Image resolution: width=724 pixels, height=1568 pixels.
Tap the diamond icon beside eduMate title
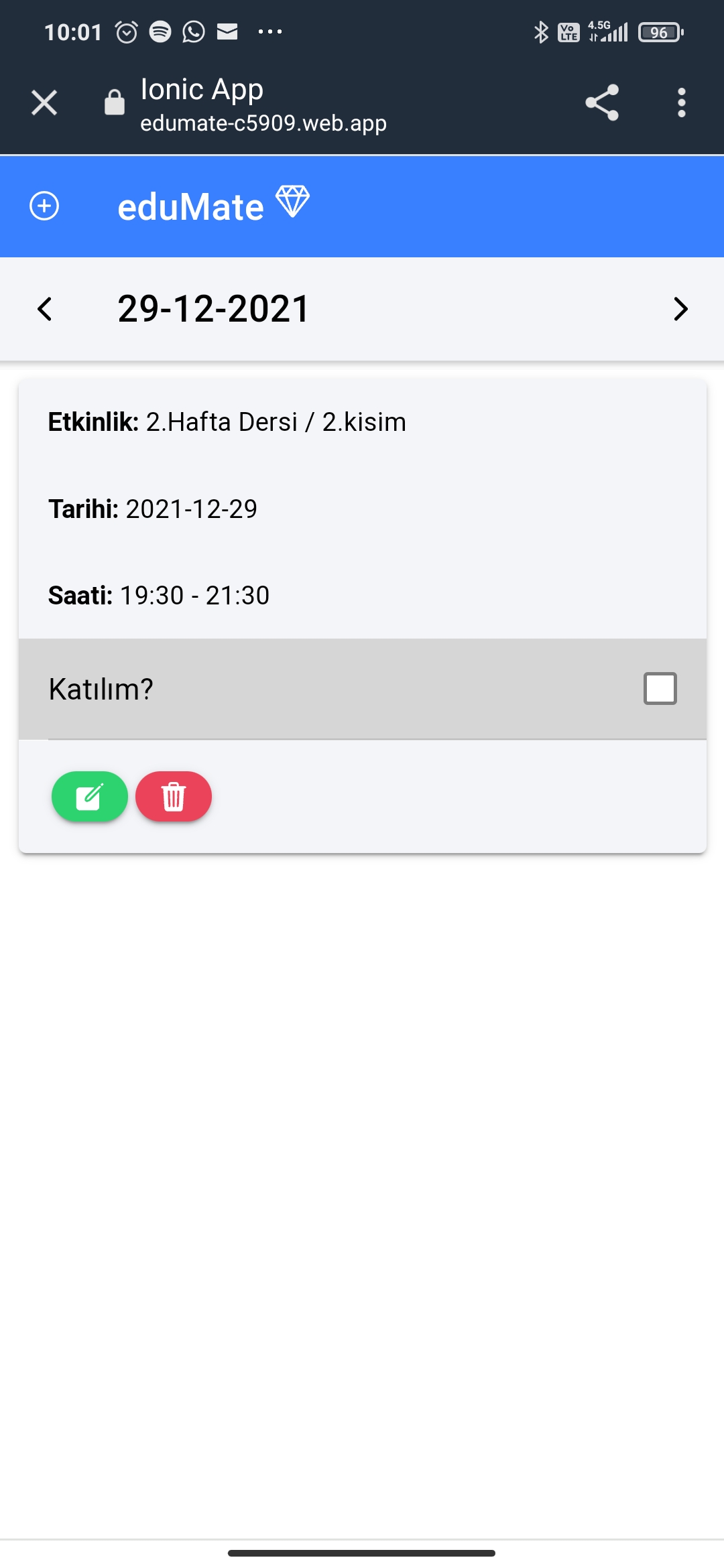[x=293, y=201]
